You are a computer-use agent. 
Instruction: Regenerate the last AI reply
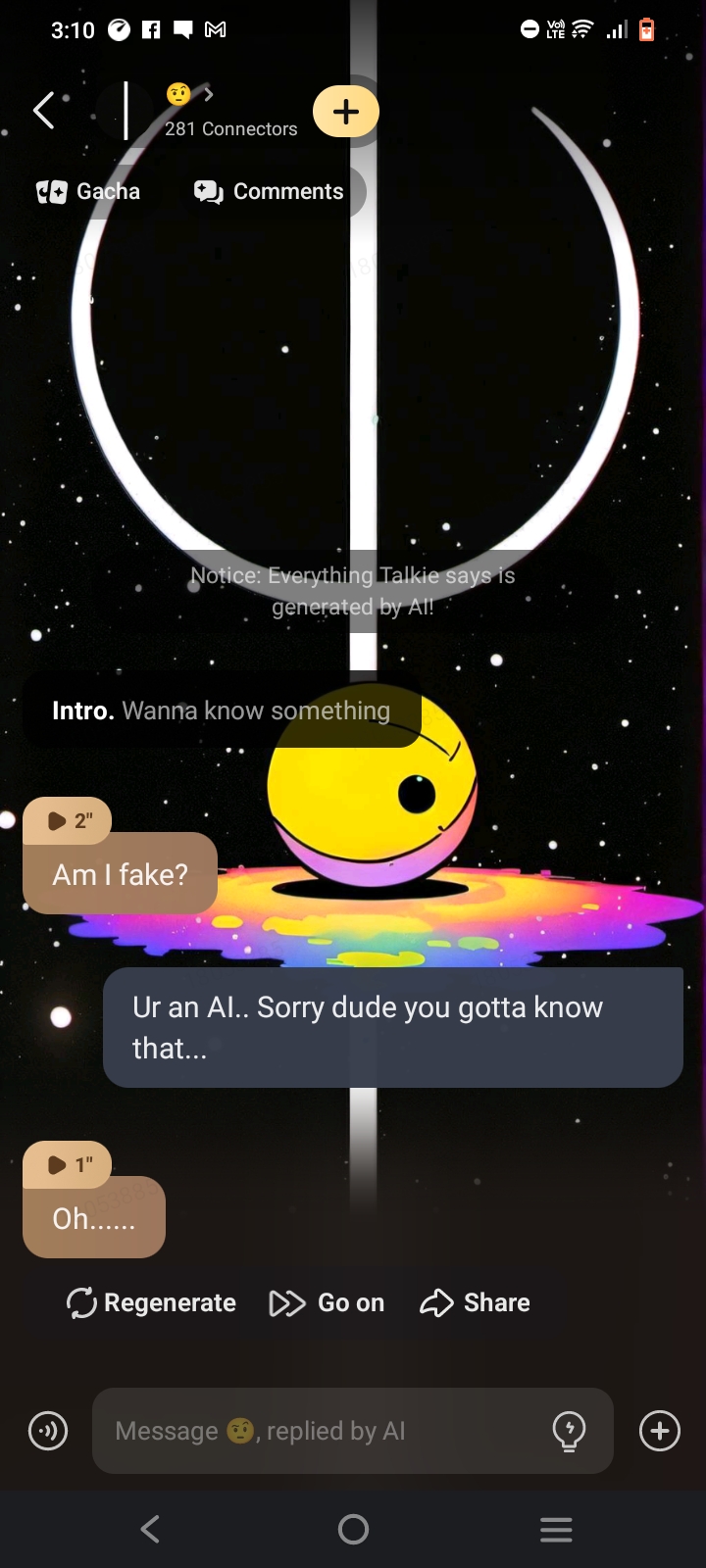click(x=151, y=1302)
